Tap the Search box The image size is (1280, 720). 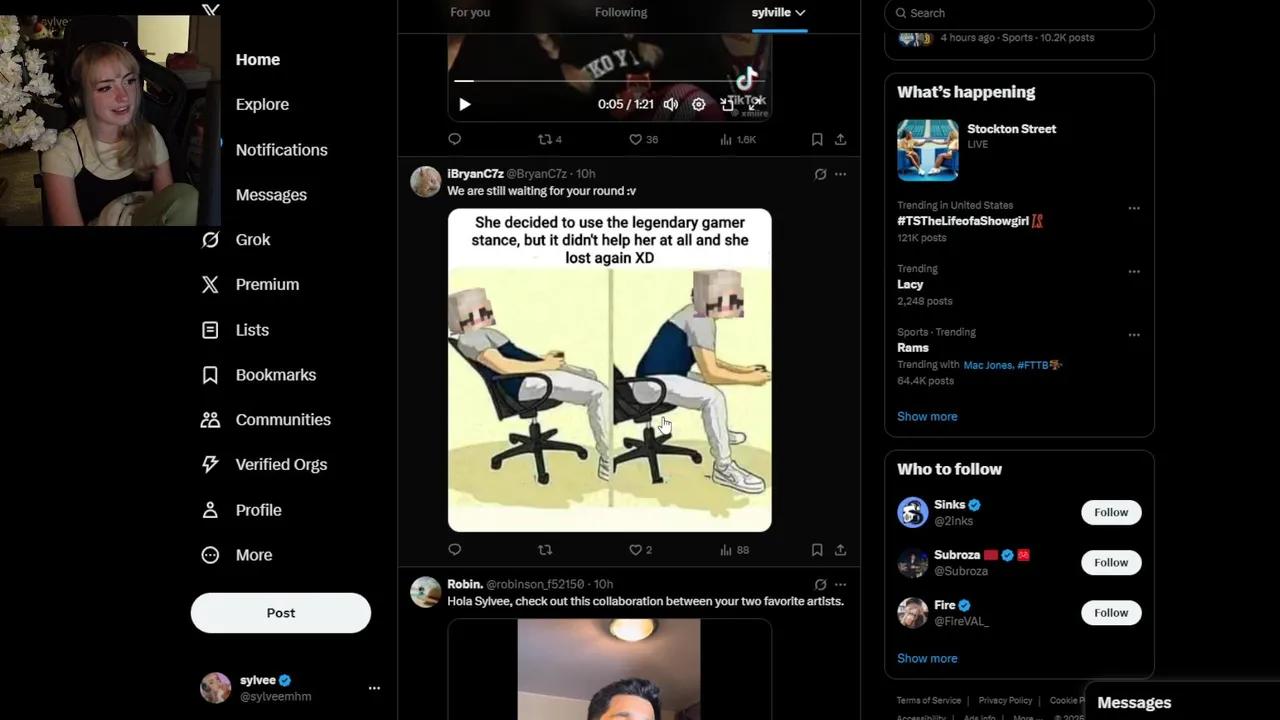coord(1020,13)
